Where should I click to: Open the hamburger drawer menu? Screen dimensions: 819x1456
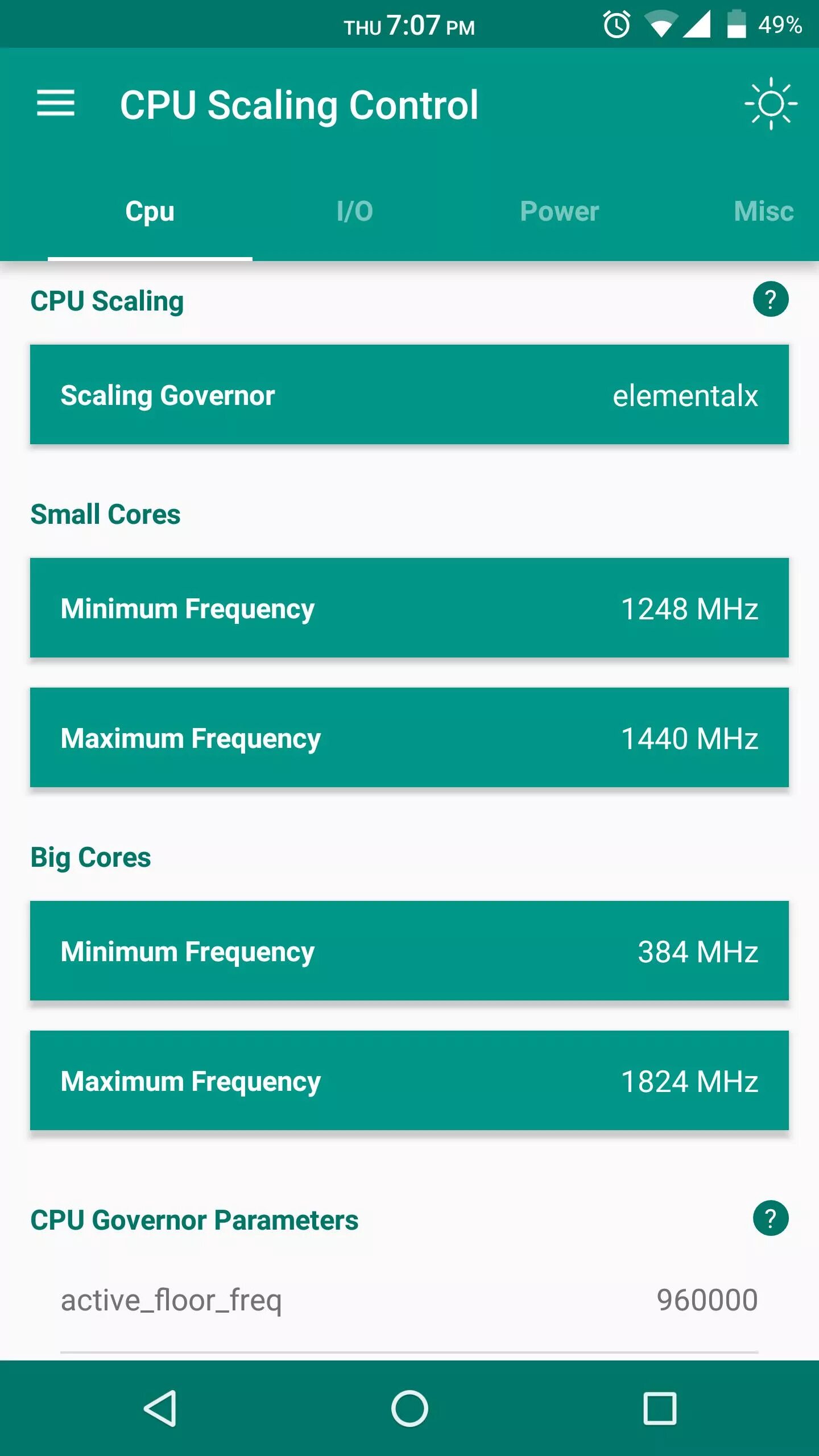[56, 104]
